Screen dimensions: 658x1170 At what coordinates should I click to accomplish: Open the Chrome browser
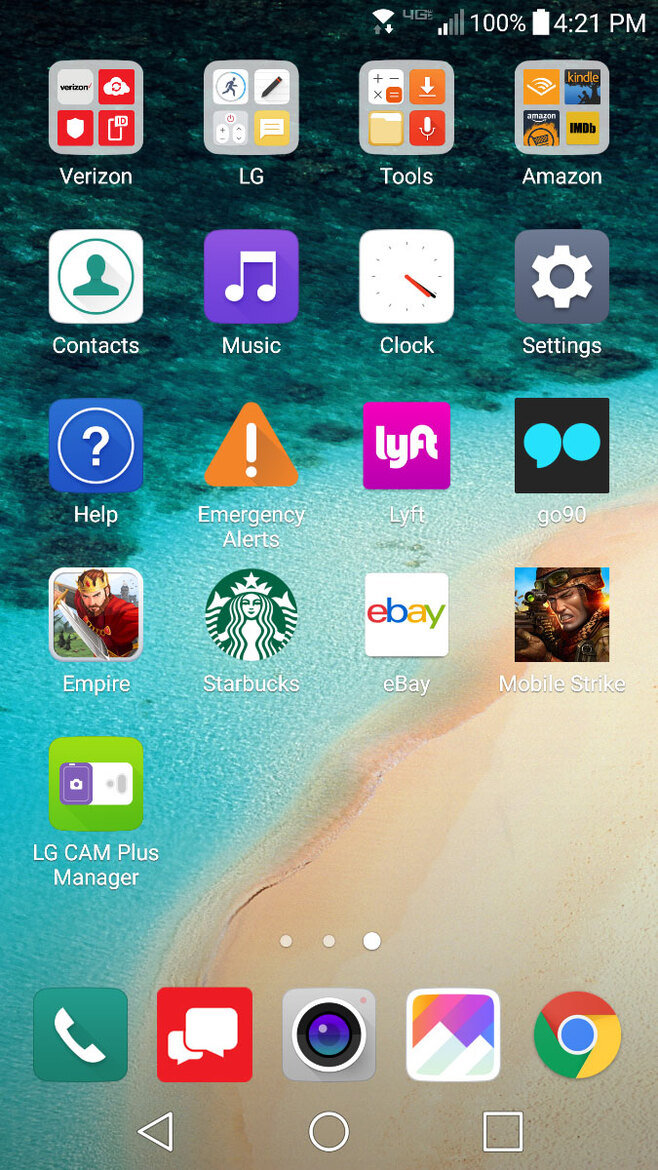click(577, 1034)
